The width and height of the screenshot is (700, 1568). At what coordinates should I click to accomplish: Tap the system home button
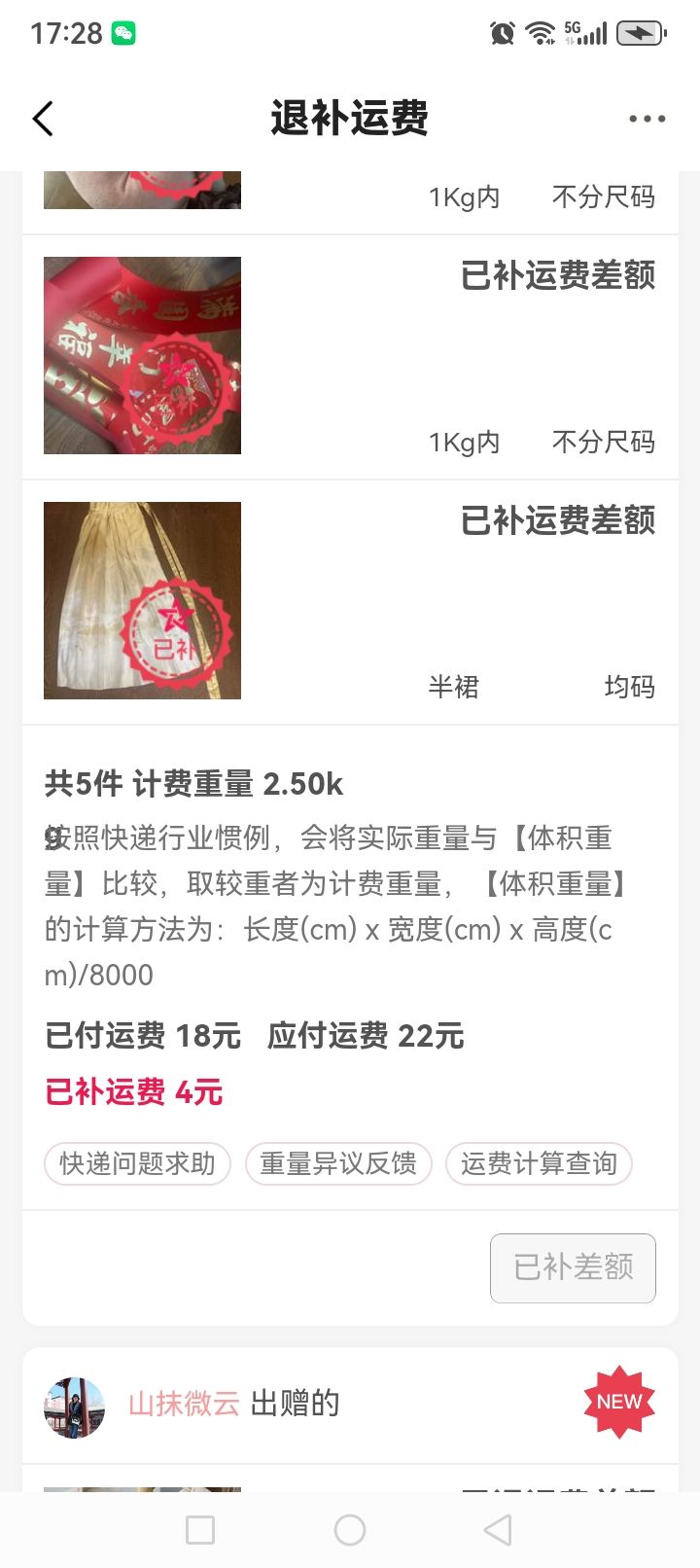tap(350, 1530)
